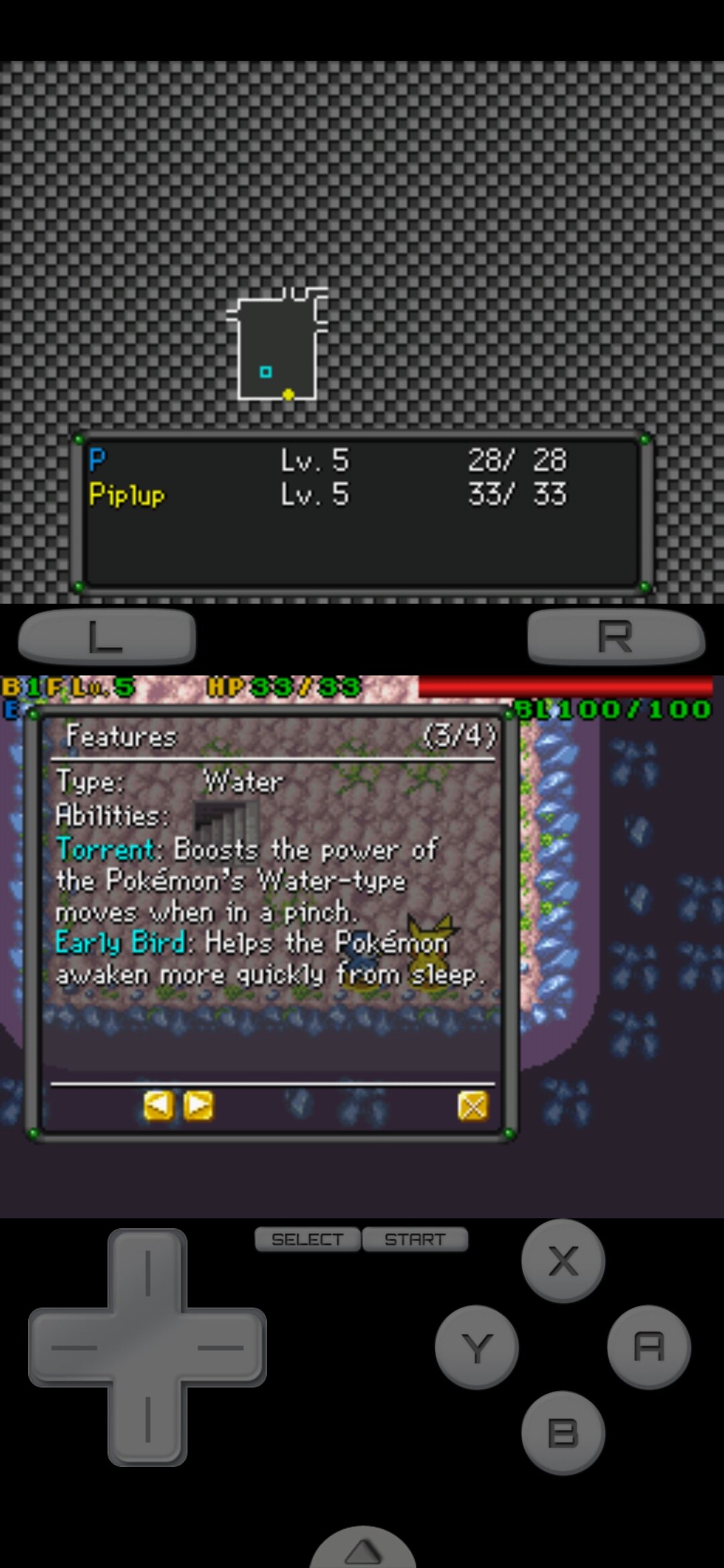This screenshot has width=724, height=1568.
Task: Tap the A gamepad button
Action: coord(649,1347)
